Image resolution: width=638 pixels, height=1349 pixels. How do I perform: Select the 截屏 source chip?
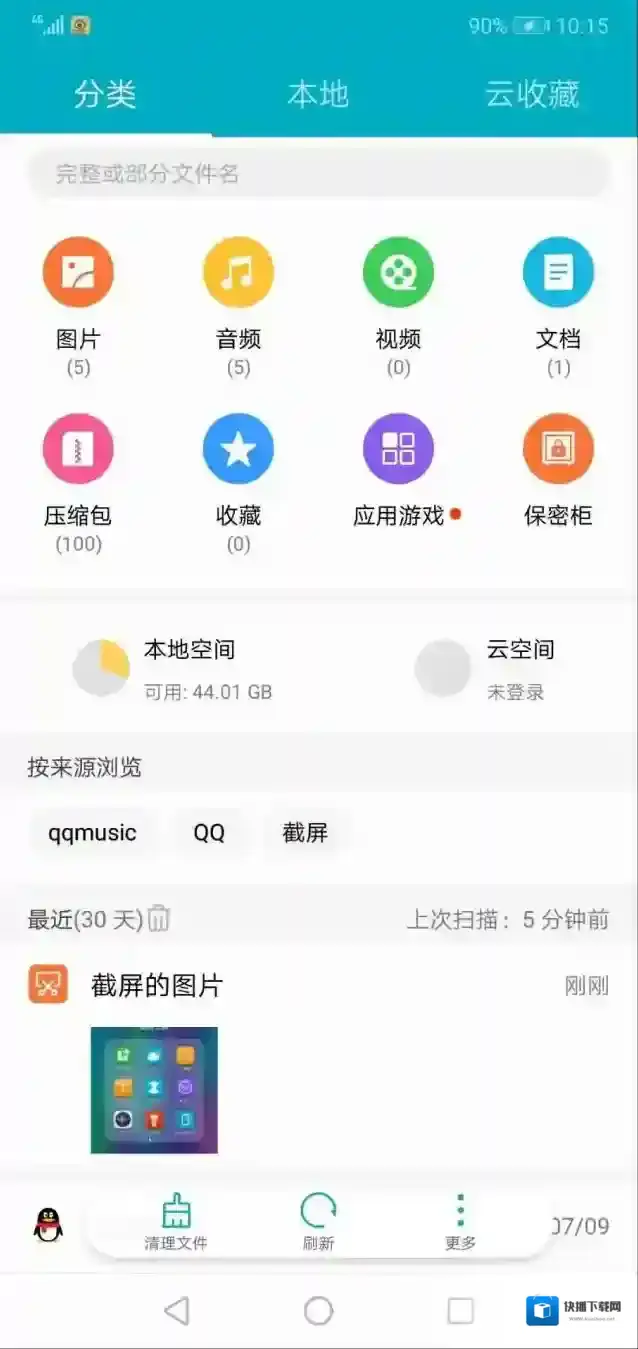tap(305, 833)
